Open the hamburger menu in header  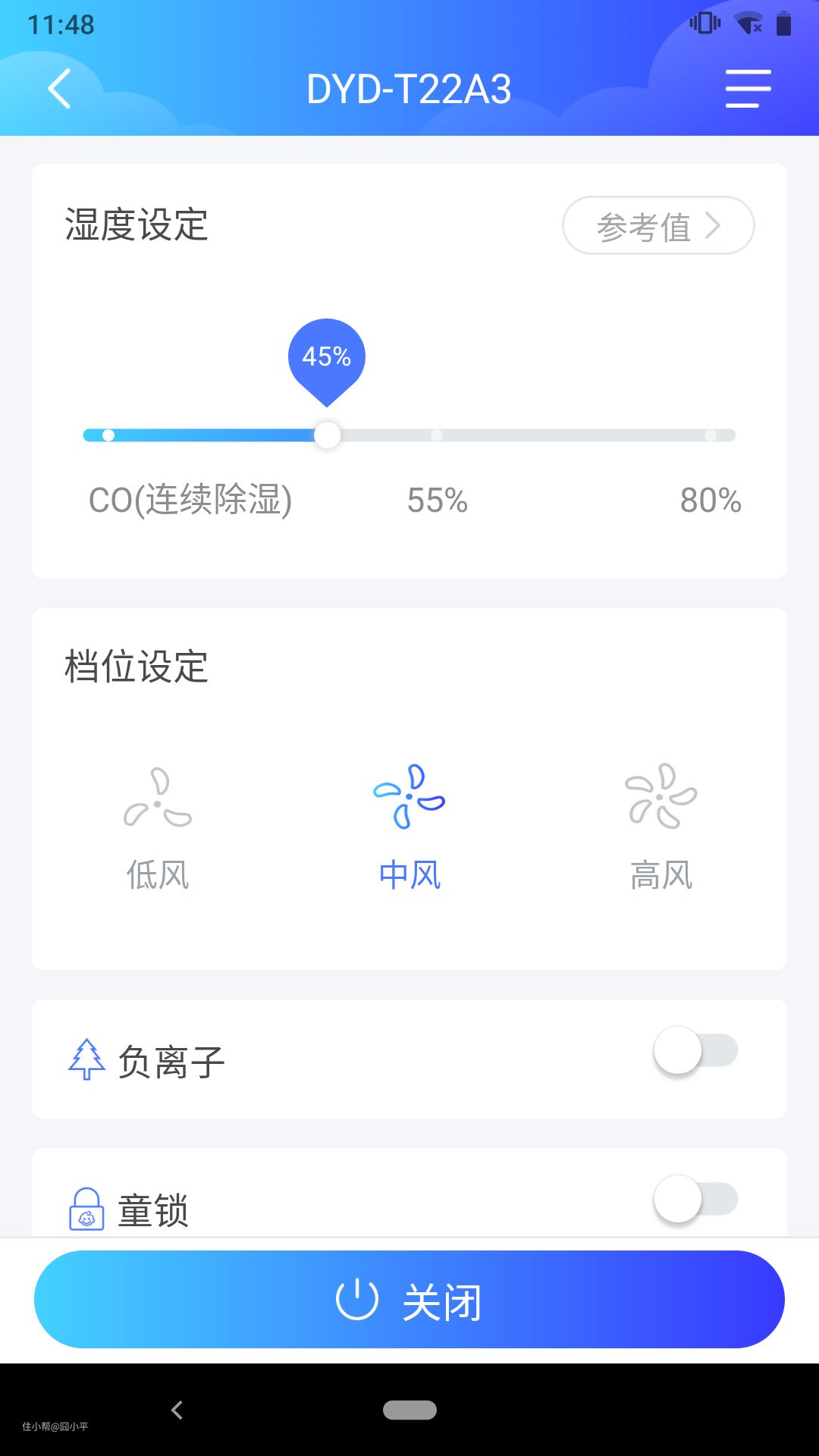[748, 89]
